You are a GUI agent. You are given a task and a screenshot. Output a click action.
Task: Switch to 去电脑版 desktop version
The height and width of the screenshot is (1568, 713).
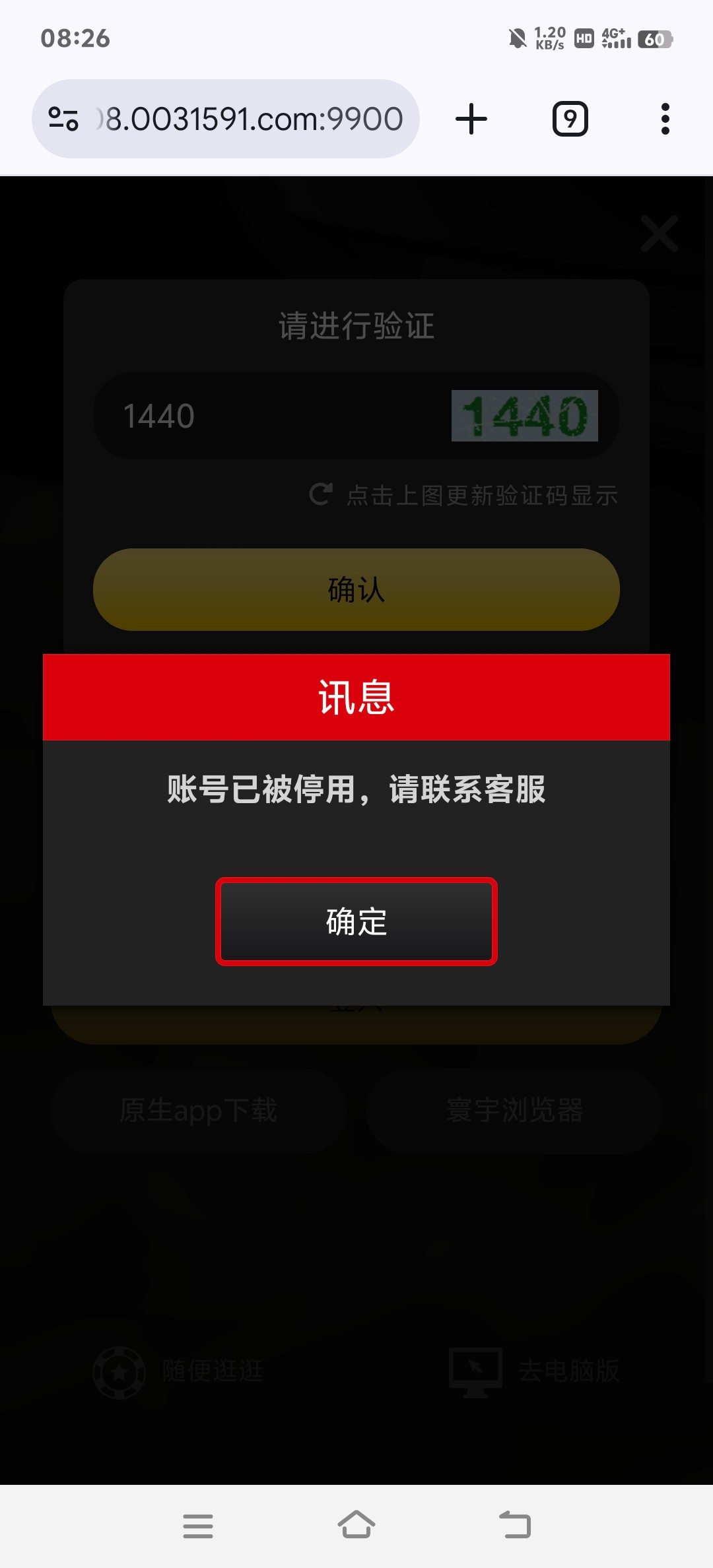click(x=535, y=1371)
